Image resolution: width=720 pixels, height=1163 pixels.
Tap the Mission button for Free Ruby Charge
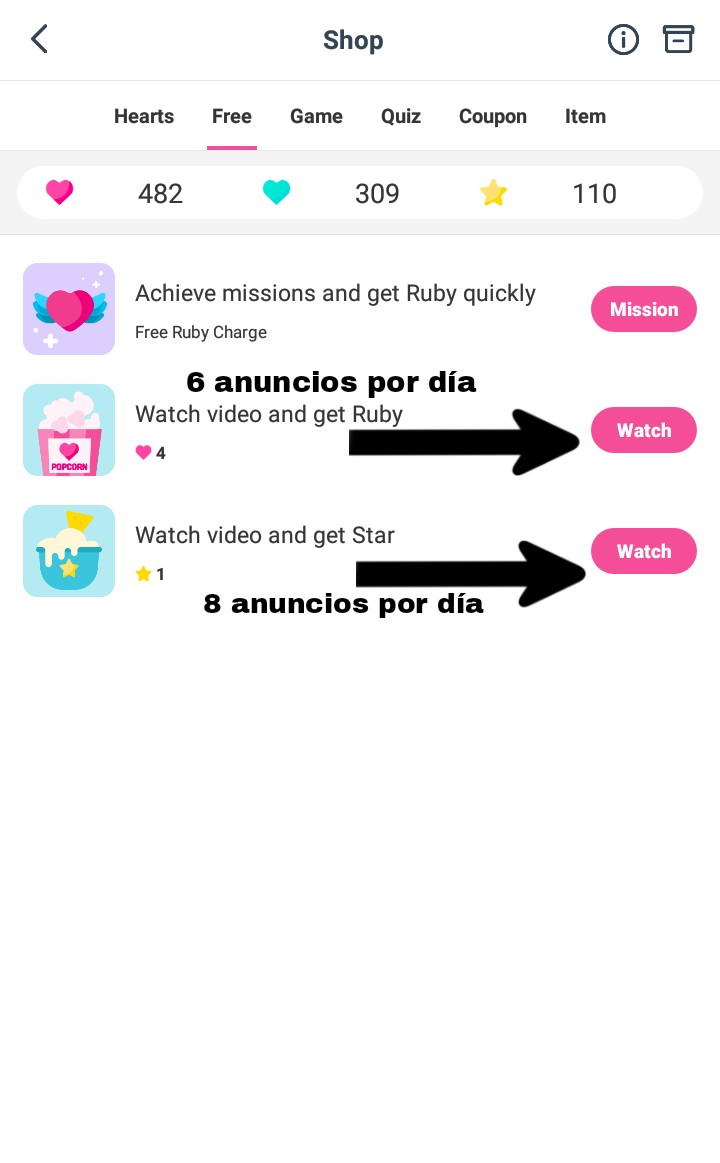[x=643, y=309]
